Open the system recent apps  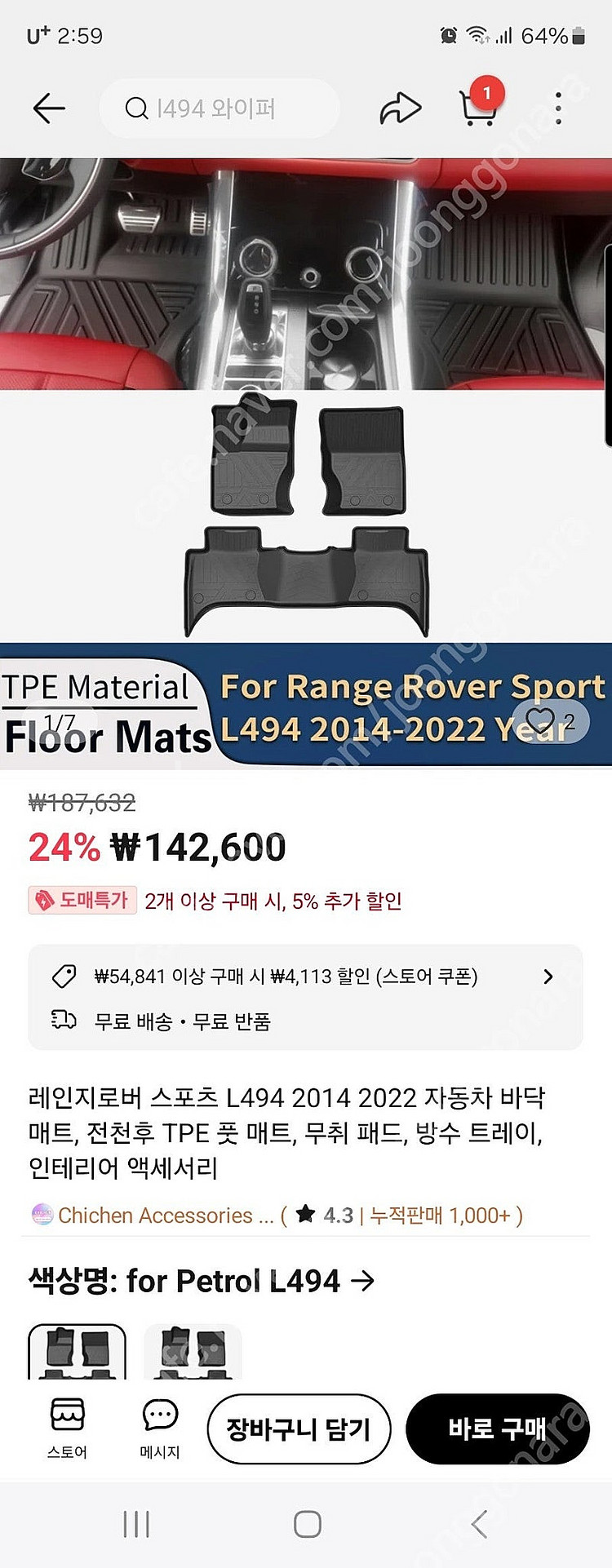coord(136,1524)
